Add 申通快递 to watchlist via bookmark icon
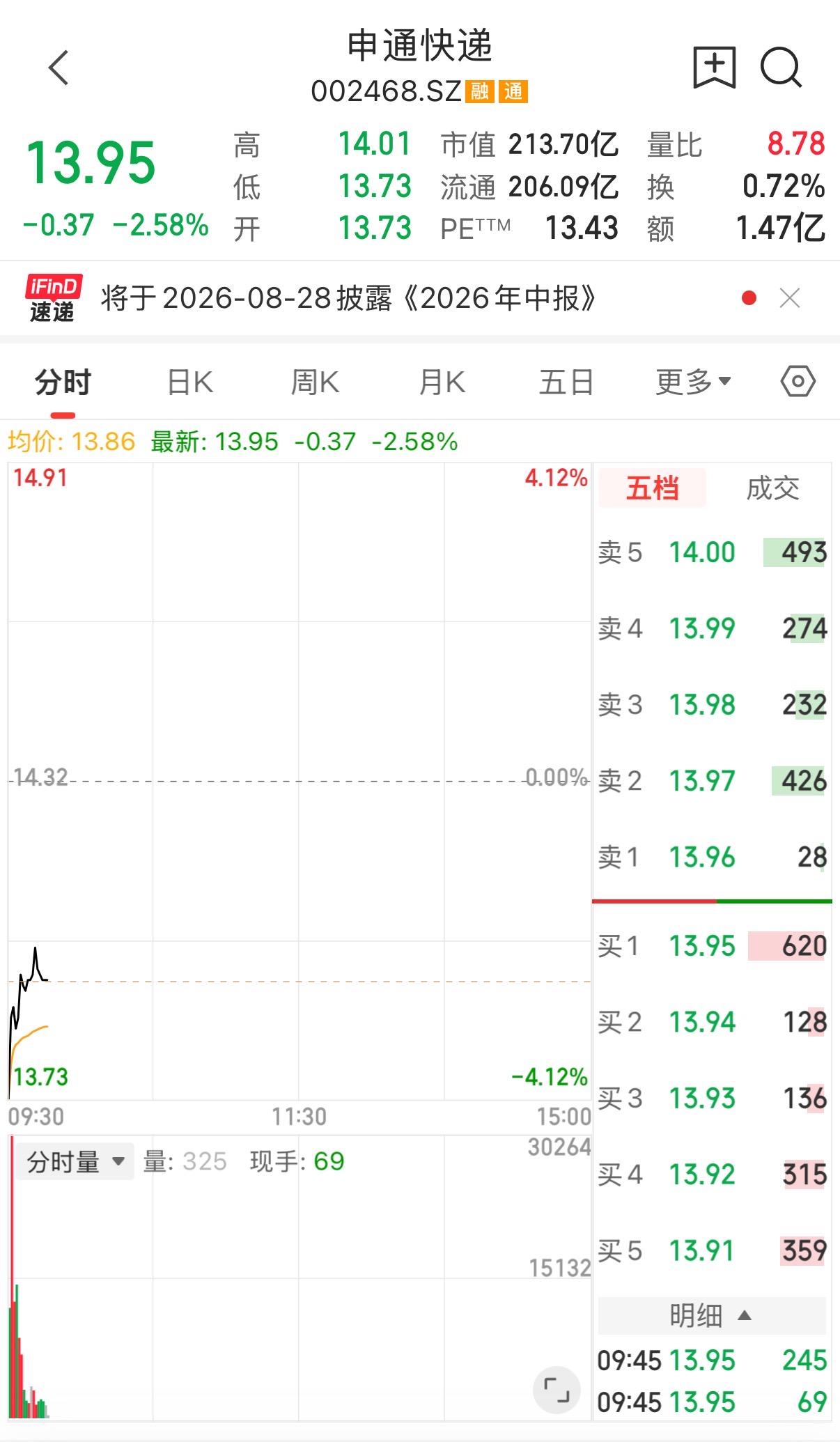 714,68
